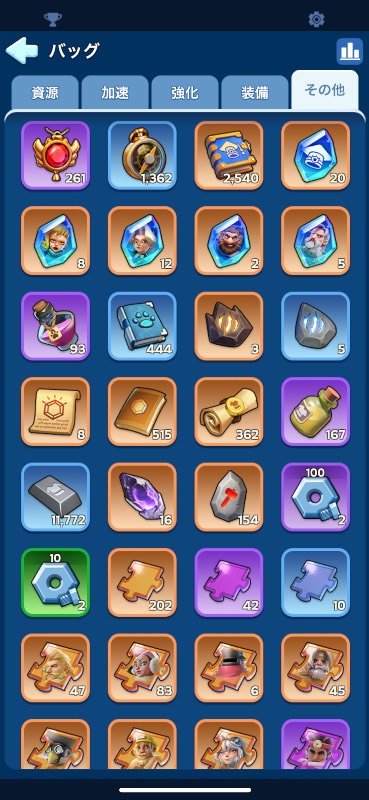Tap the settings gear icon
Viewport: 369px width, 800px height.
[316, 19]
